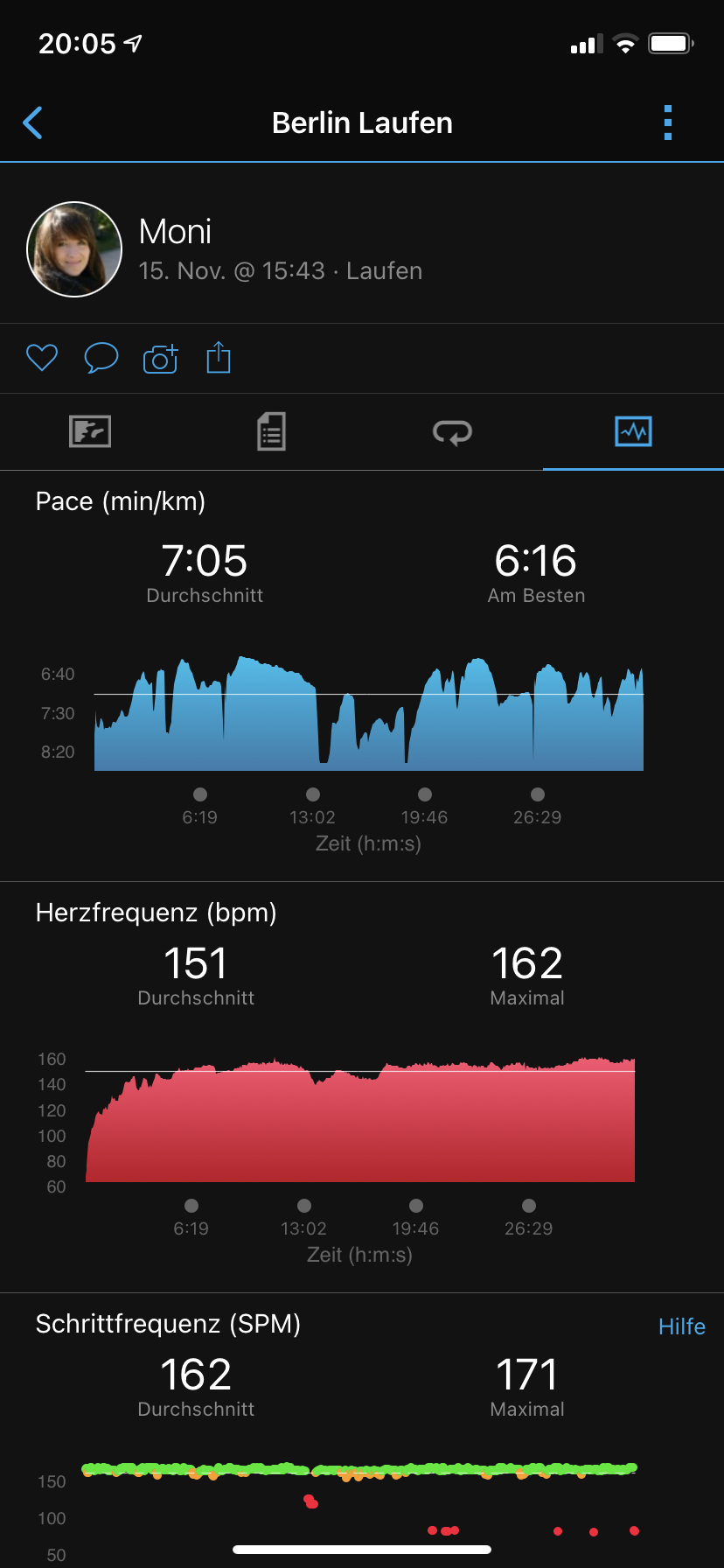Switch to the laps tab
Image resolution: width=724 pixels, height=1568 pixels.
point(452,431)
